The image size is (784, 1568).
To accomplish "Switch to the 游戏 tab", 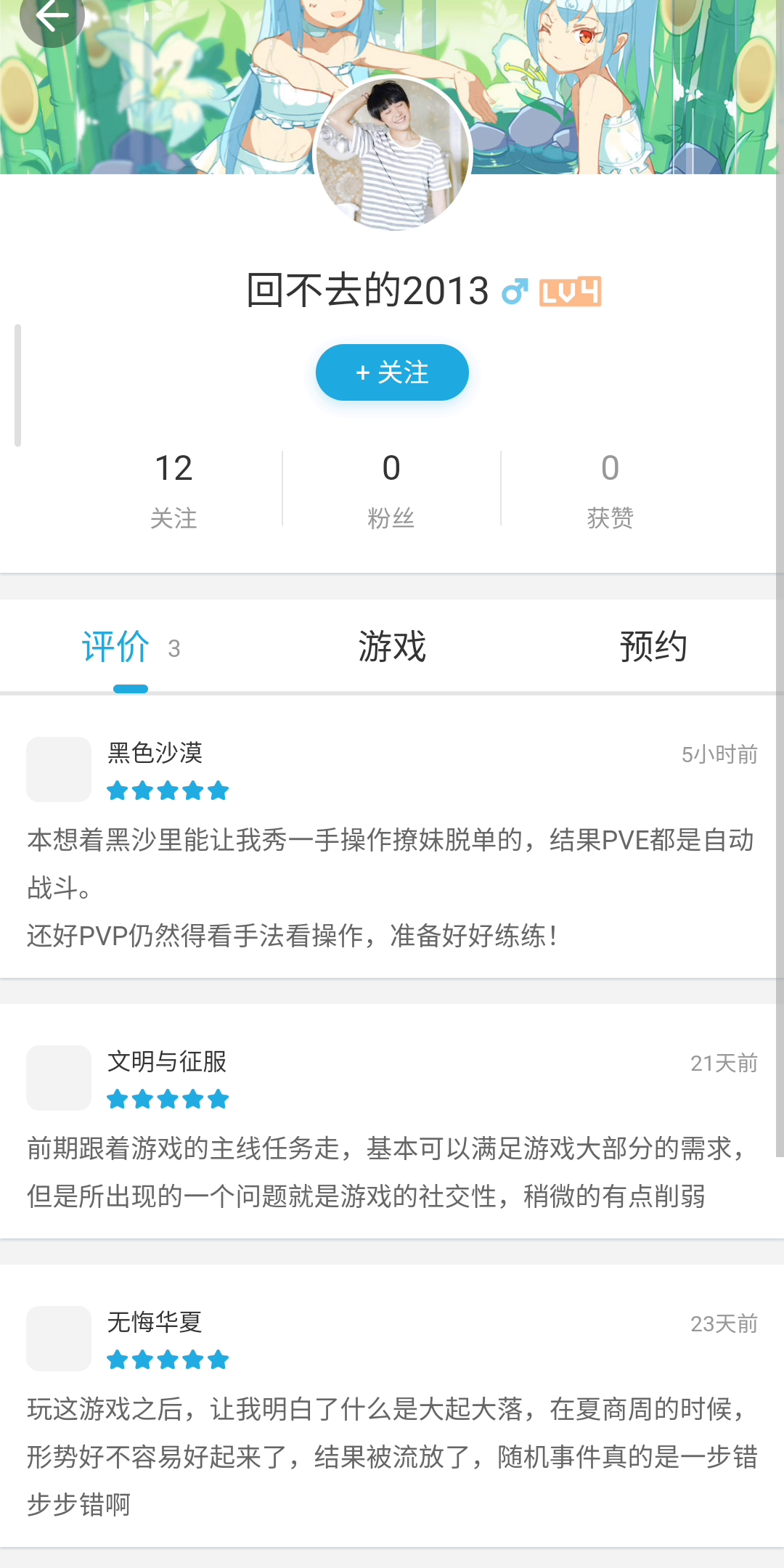I will point(392,646).
